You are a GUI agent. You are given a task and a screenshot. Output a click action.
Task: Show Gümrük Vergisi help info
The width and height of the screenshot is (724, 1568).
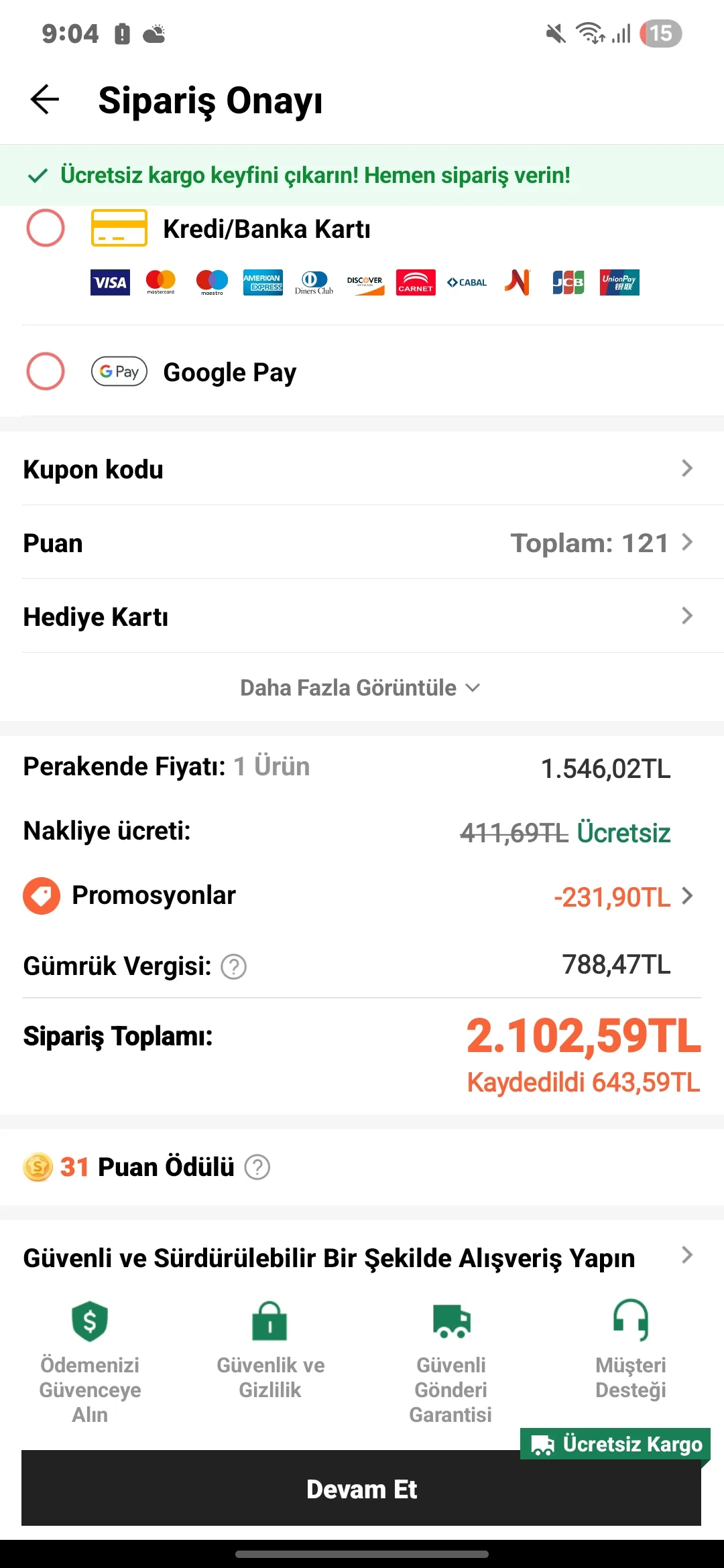[x=234, y=967]
